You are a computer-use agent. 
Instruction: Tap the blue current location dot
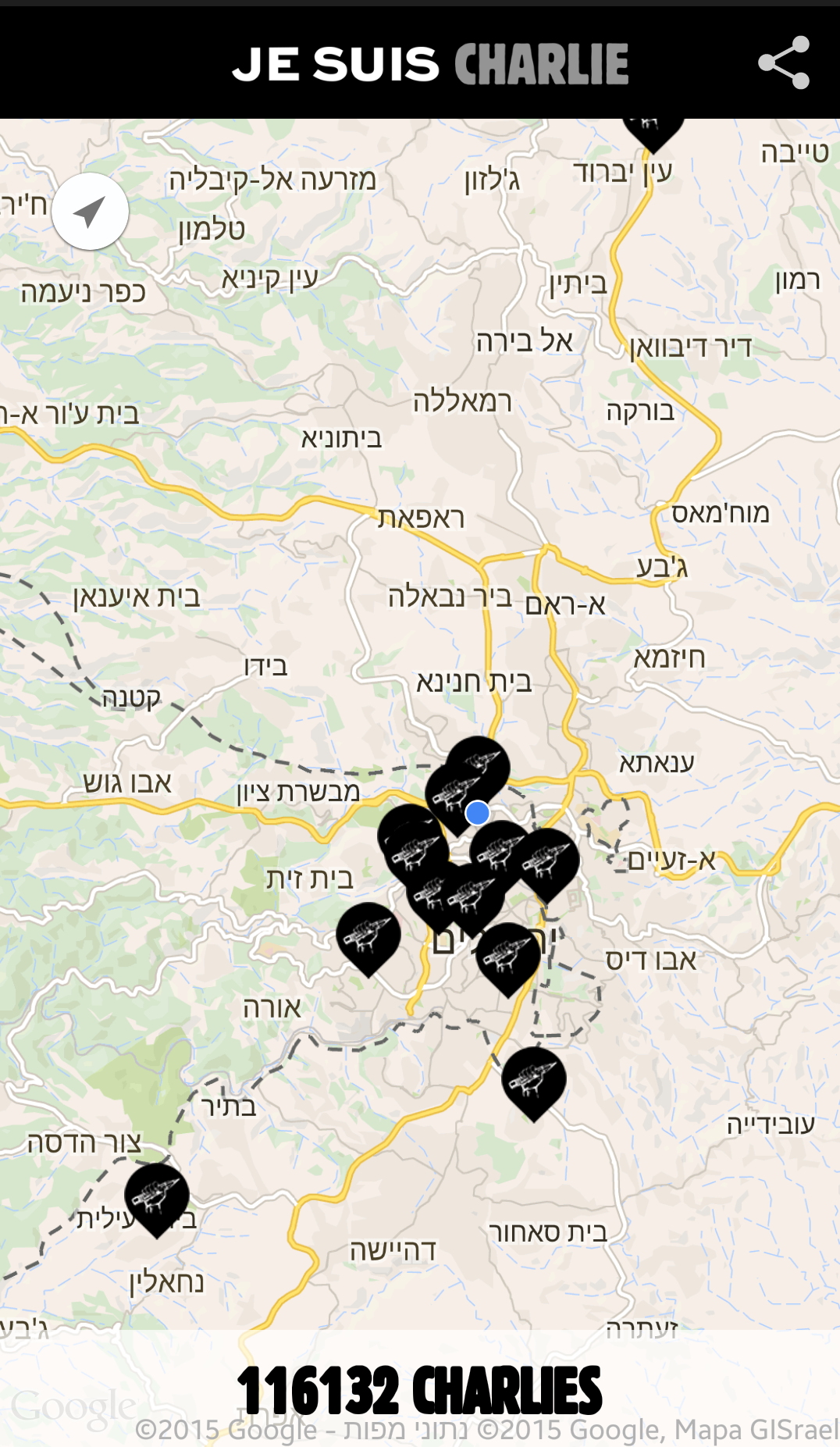[475, 812]
